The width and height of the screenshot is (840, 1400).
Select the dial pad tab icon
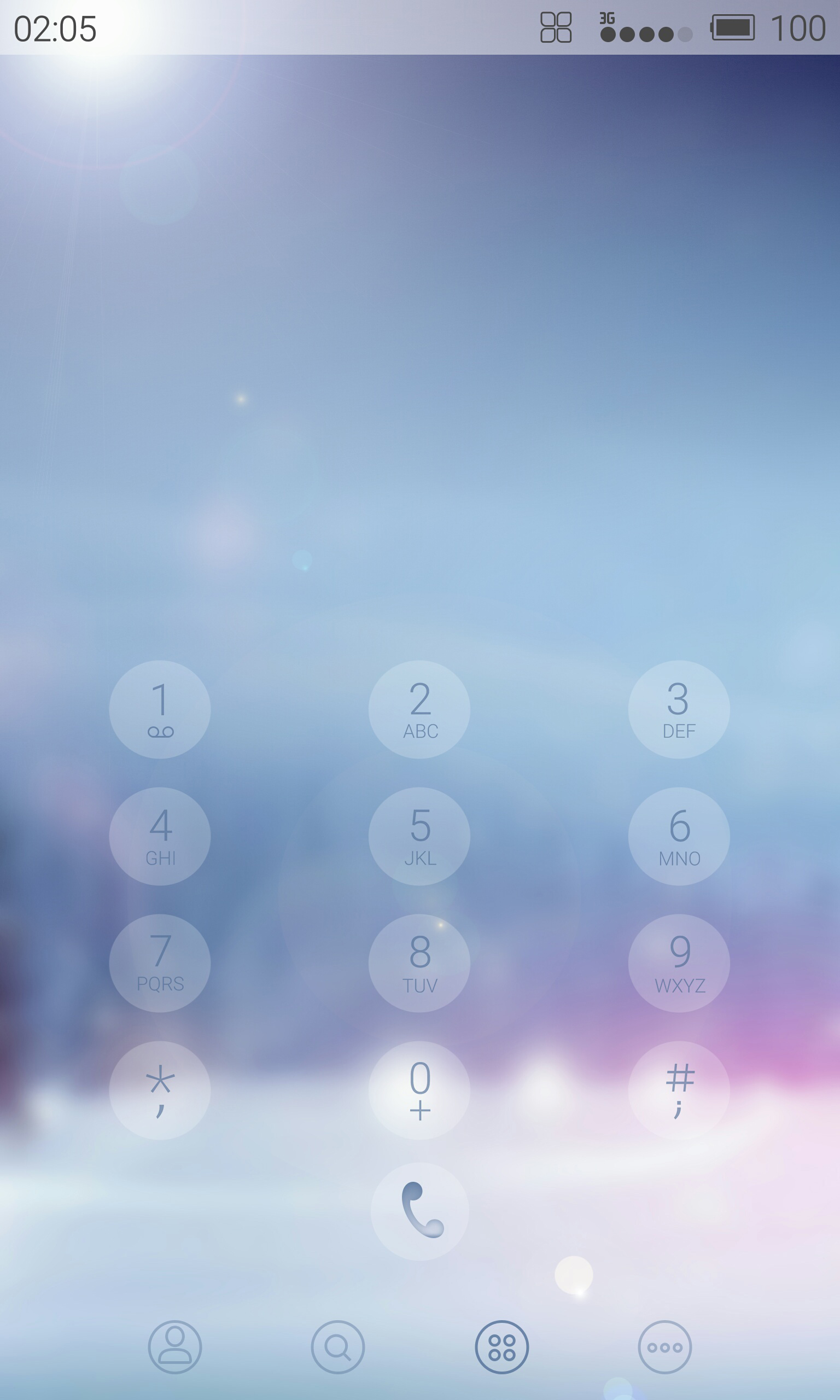click(x=501, y=1347)
